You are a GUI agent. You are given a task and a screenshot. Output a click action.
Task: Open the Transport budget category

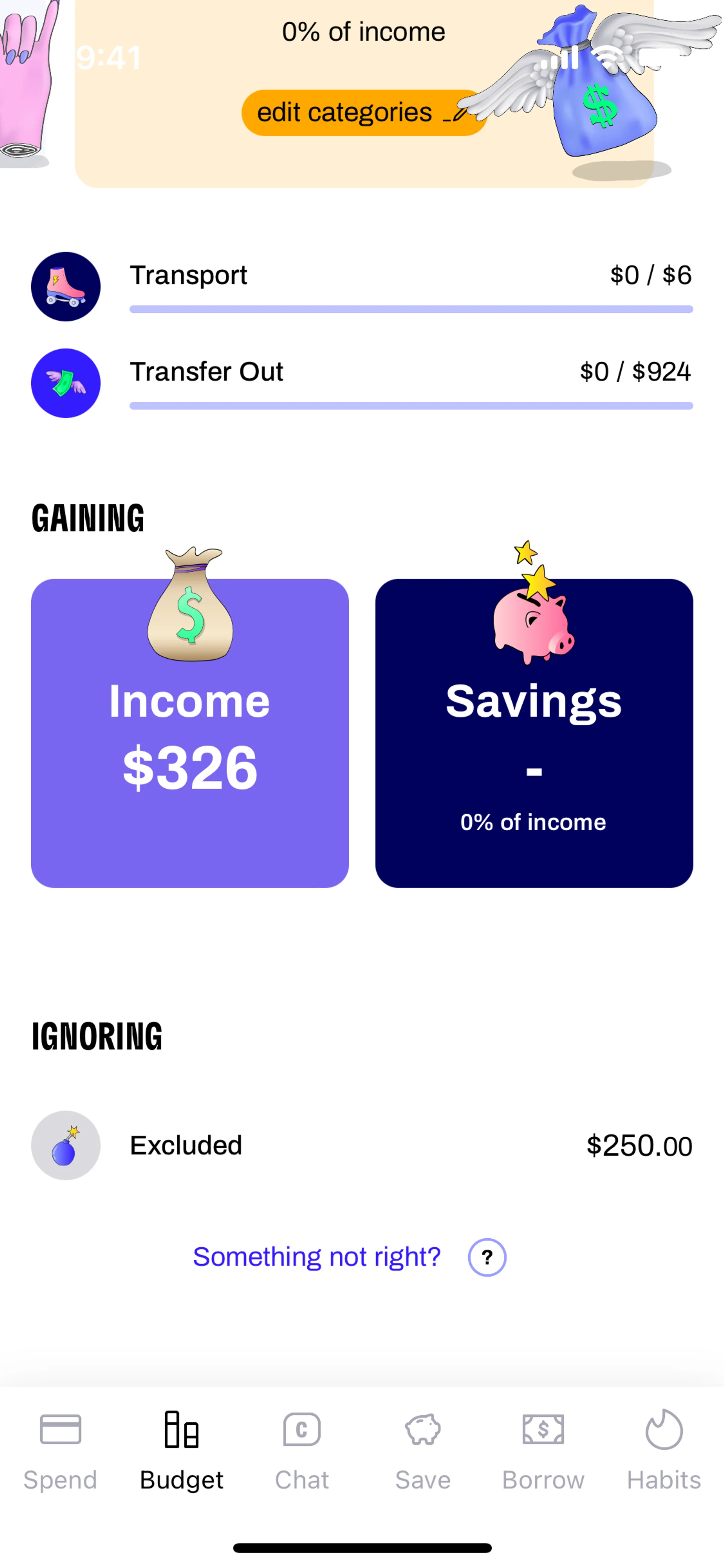(361, 286)
